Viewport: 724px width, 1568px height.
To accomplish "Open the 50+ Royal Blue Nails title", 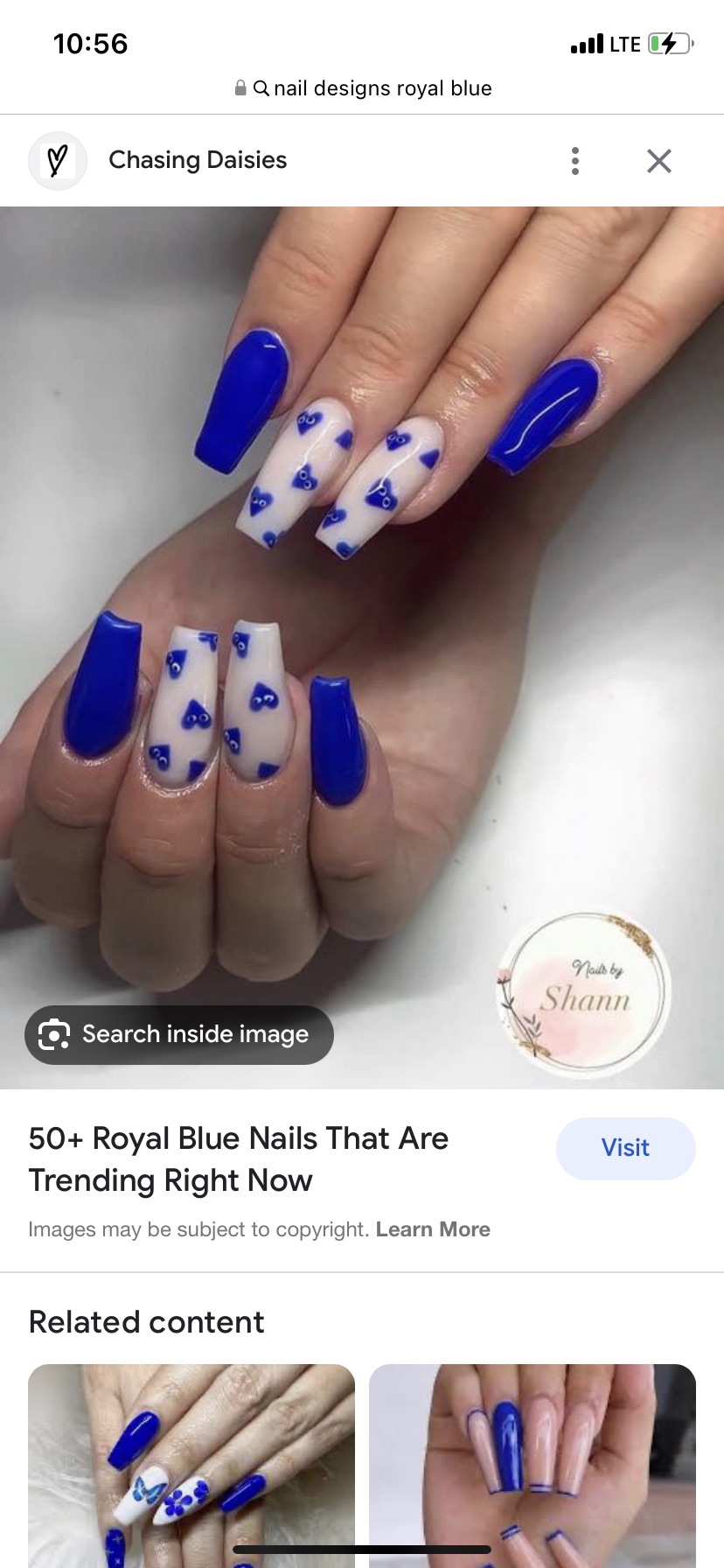I will click(238, 1159).
